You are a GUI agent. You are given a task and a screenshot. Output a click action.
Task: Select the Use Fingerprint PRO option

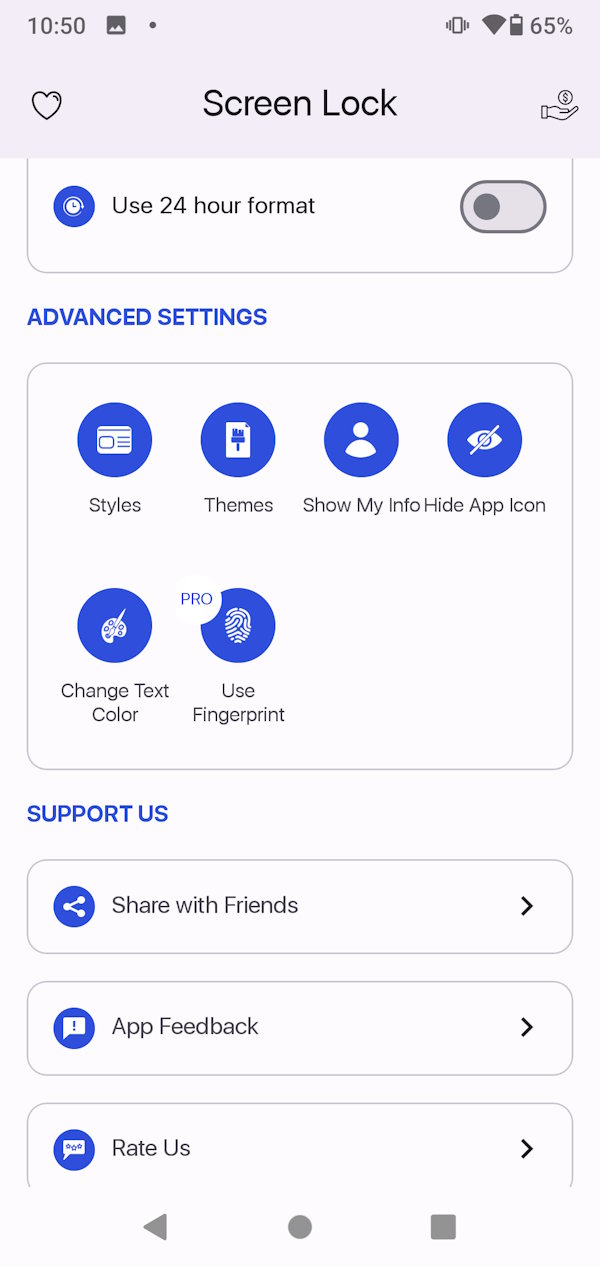click(238, 626)
